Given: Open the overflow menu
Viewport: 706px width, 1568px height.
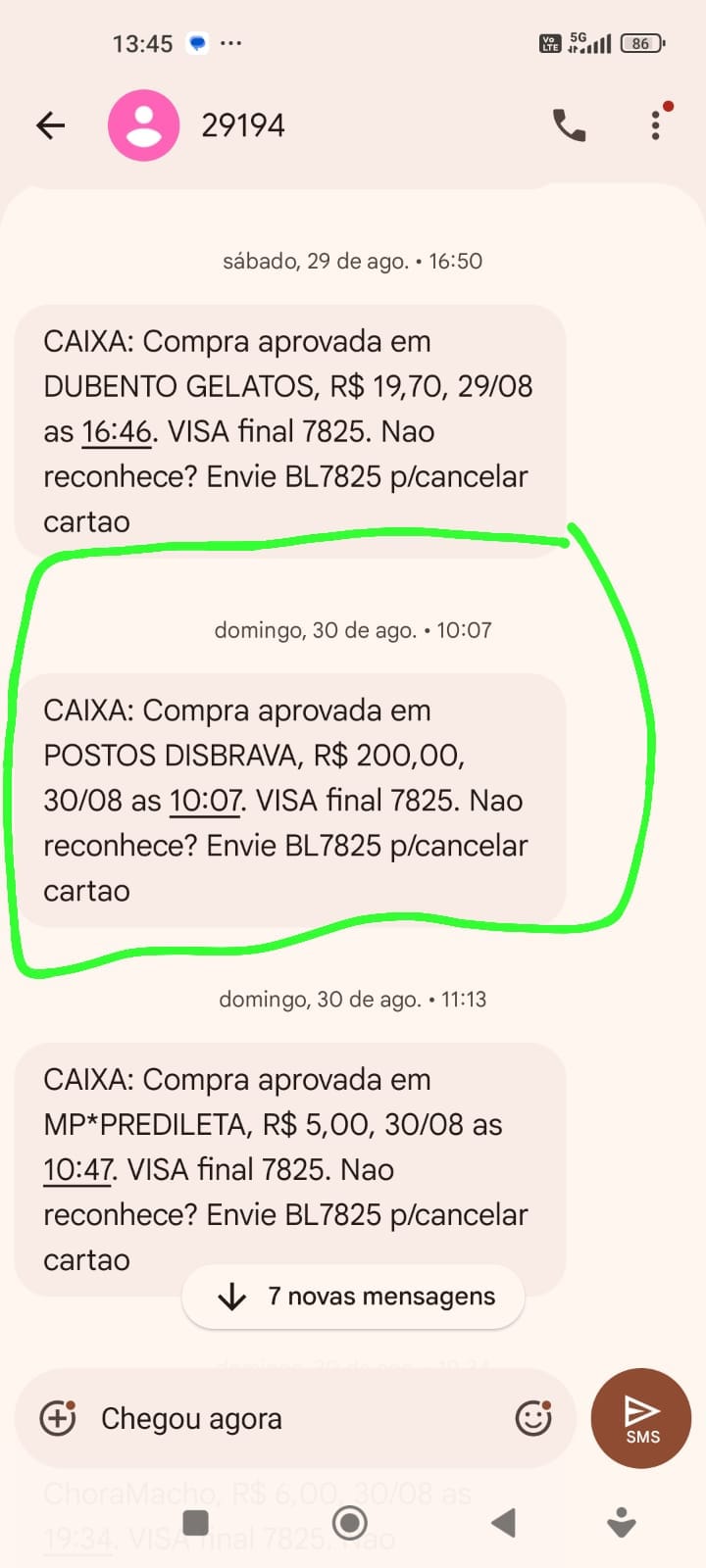Looking at the screenshot, I should coord(656,125).
